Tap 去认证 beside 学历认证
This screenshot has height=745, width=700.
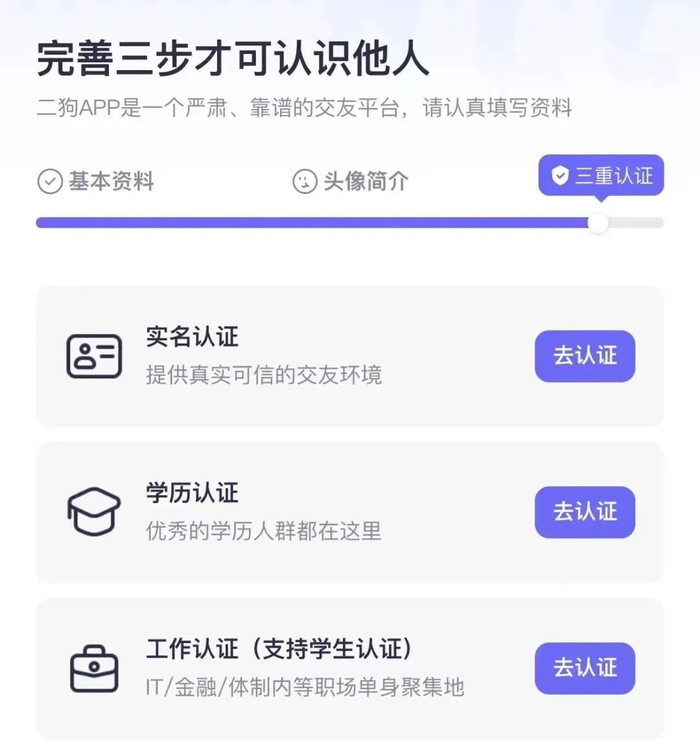585,512
